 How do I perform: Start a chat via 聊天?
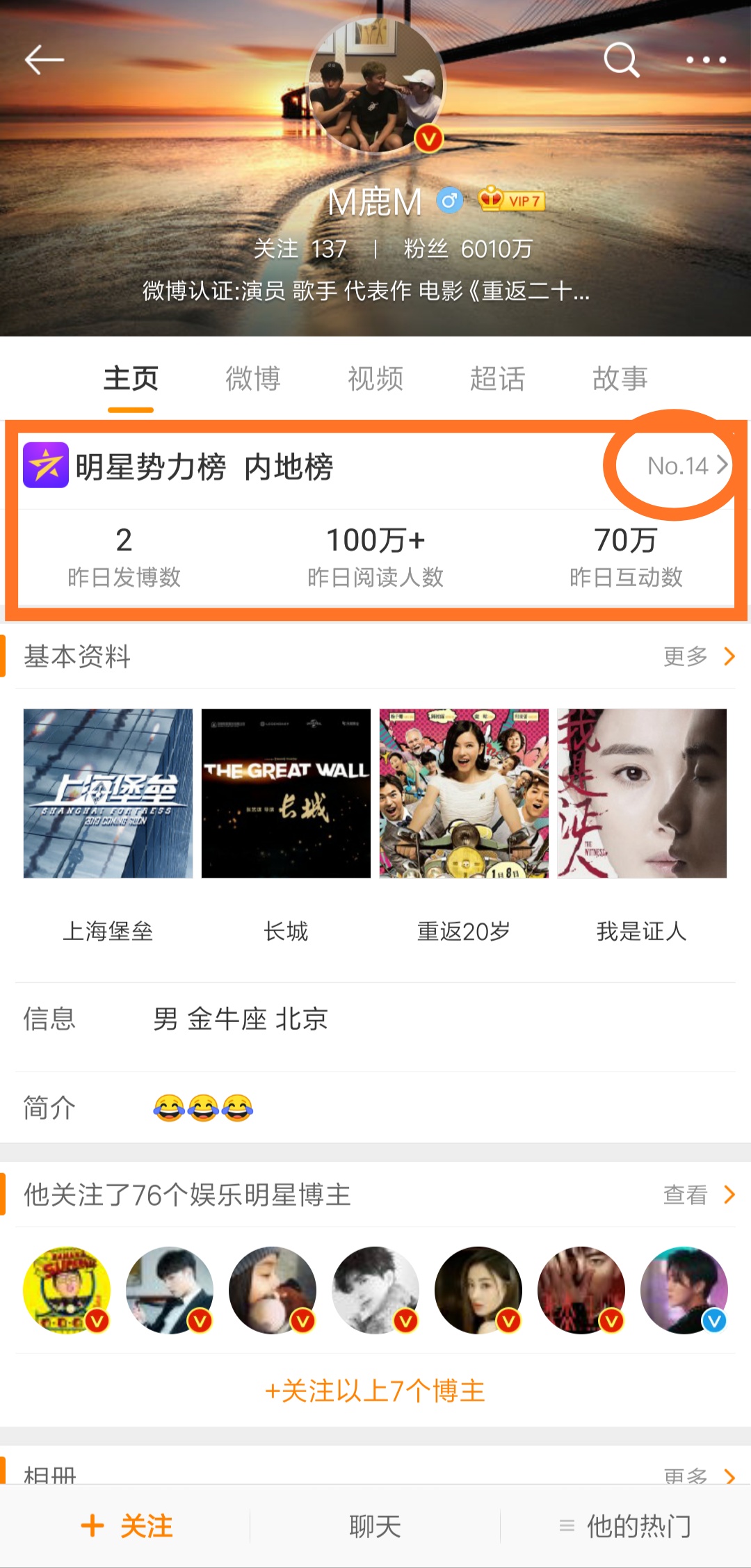pos(375,1526)
